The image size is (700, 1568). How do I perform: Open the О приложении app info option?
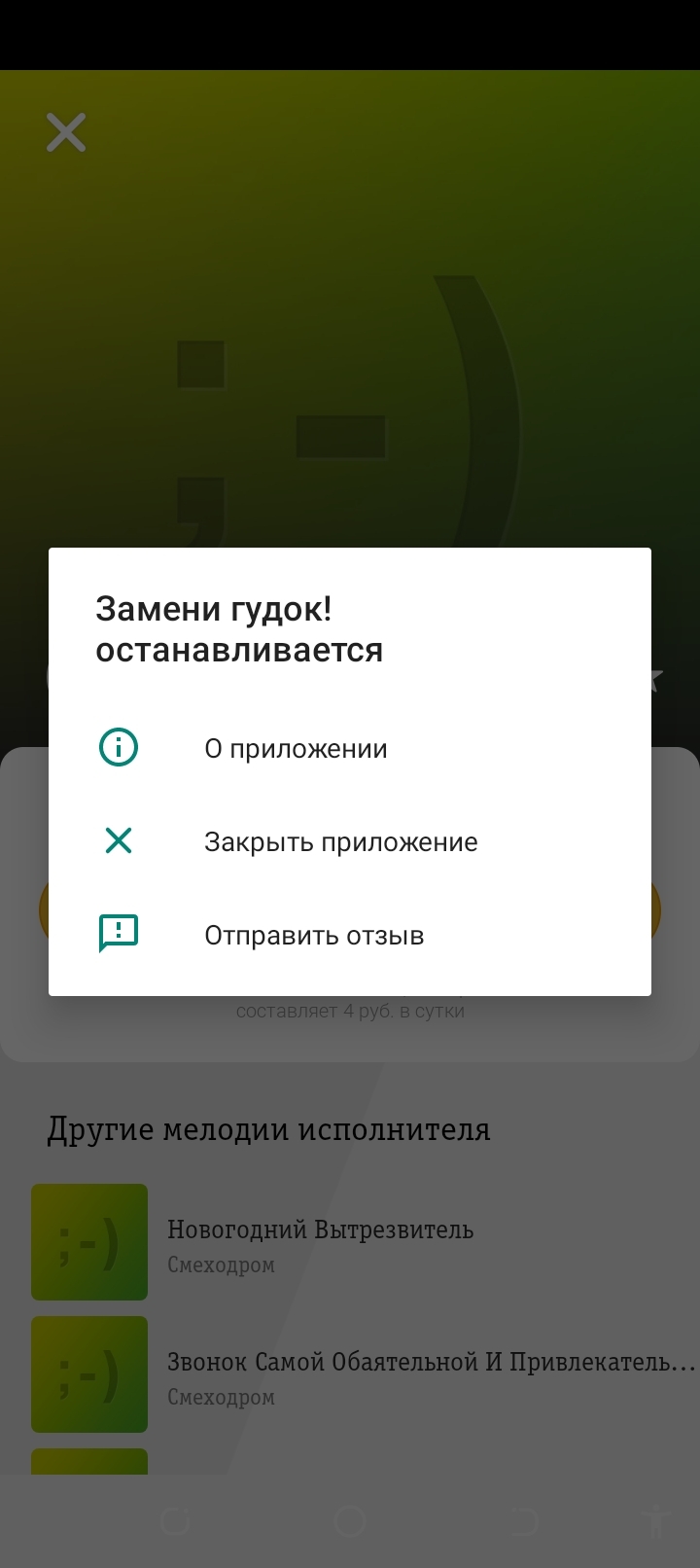click(x=296, y=749)
